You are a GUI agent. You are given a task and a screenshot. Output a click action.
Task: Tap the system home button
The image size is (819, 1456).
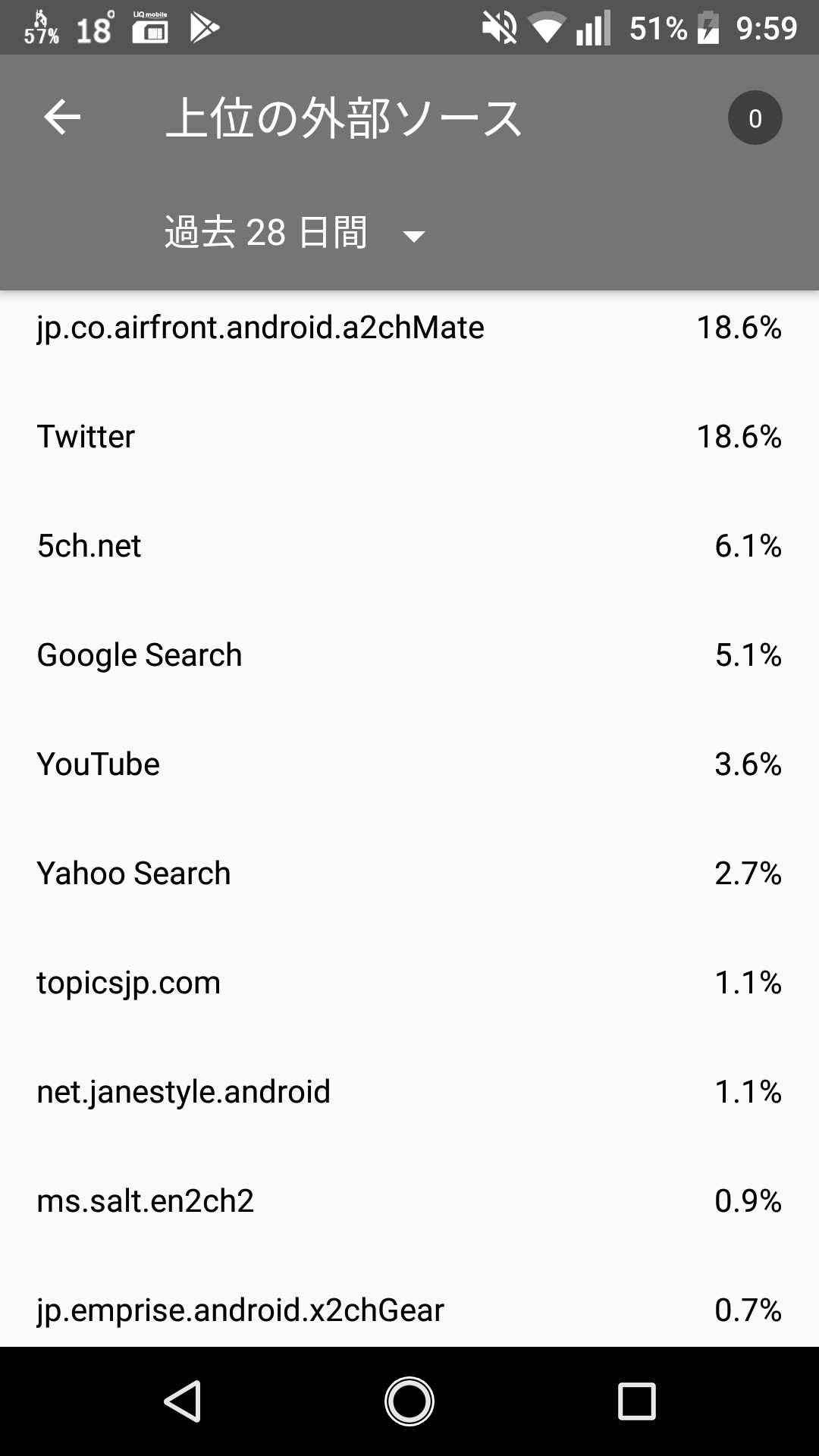pyautogui.click(x=409, y=1401)
